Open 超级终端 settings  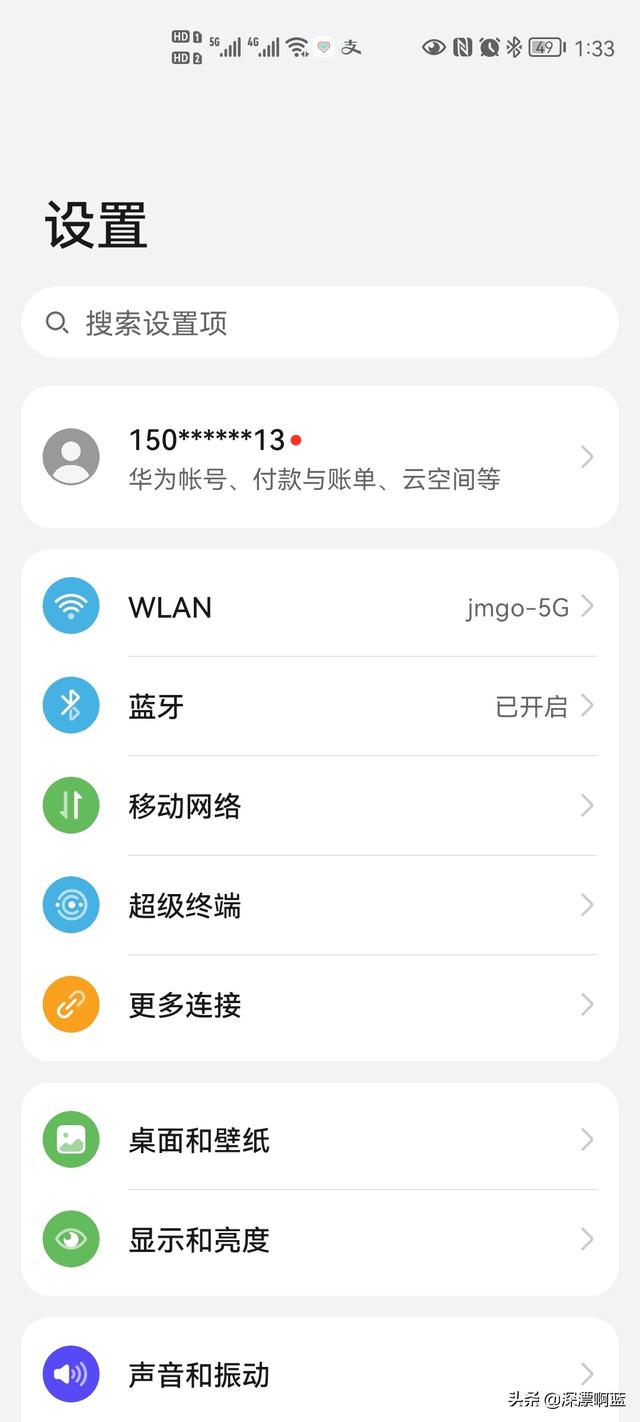pos(320,905)
